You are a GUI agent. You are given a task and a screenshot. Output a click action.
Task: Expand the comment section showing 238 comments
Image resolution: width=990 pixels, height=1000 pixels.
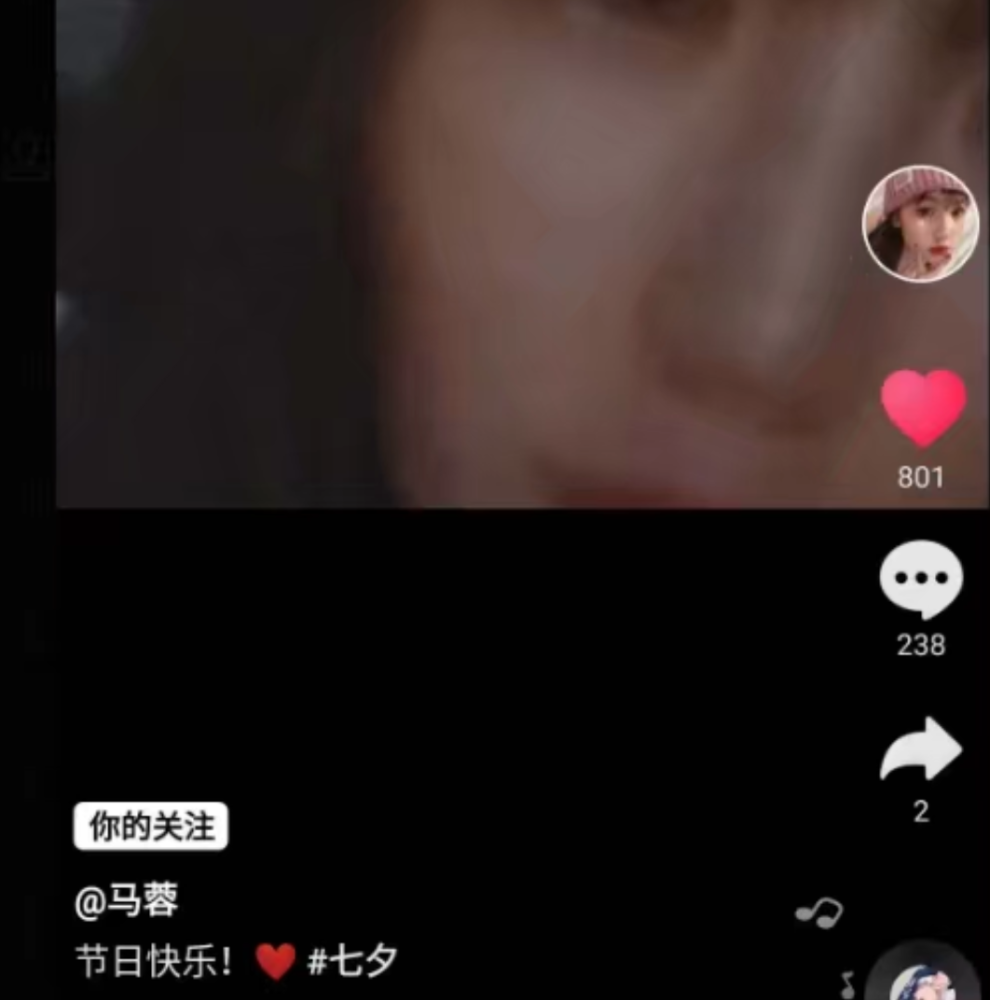coord(918,645)
